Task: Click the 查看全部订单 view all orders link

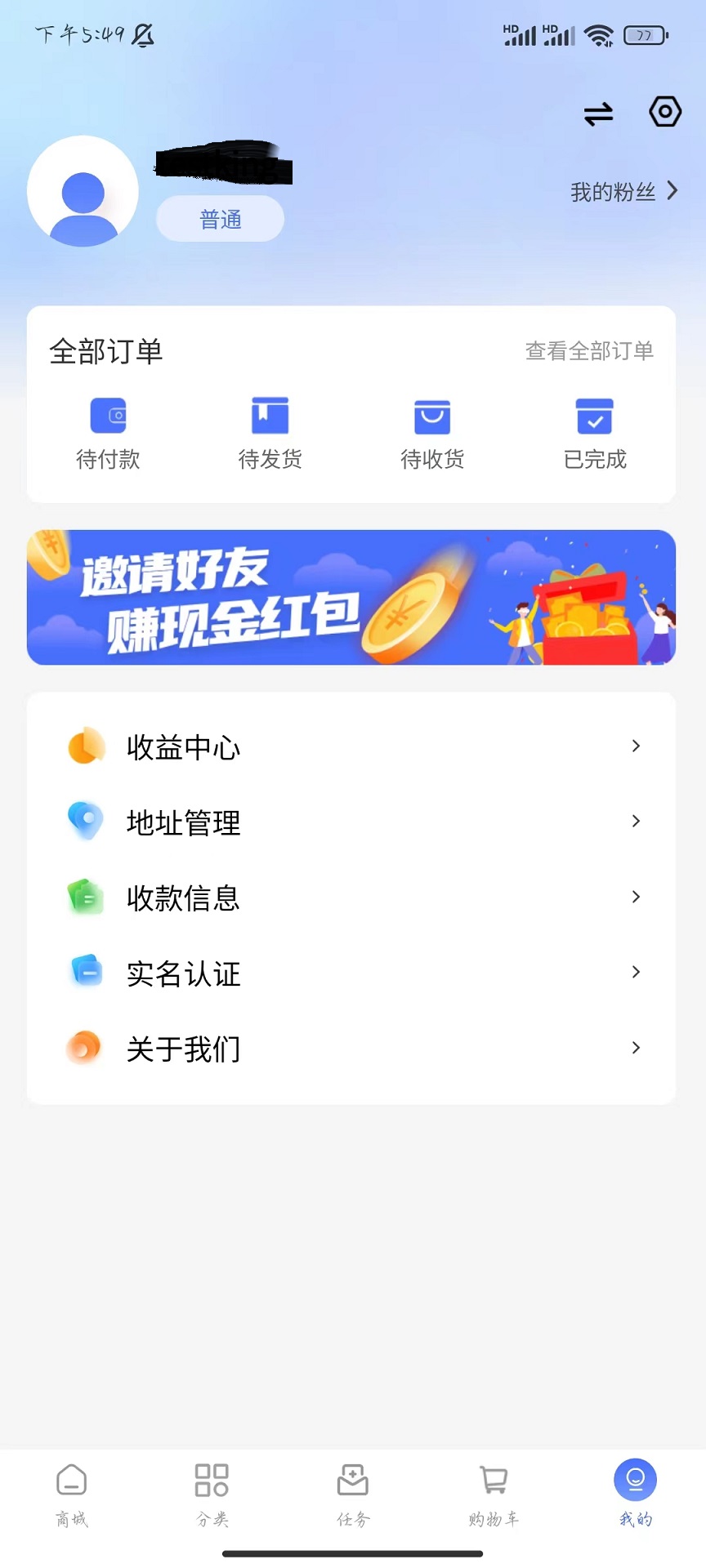Action: 588,351
